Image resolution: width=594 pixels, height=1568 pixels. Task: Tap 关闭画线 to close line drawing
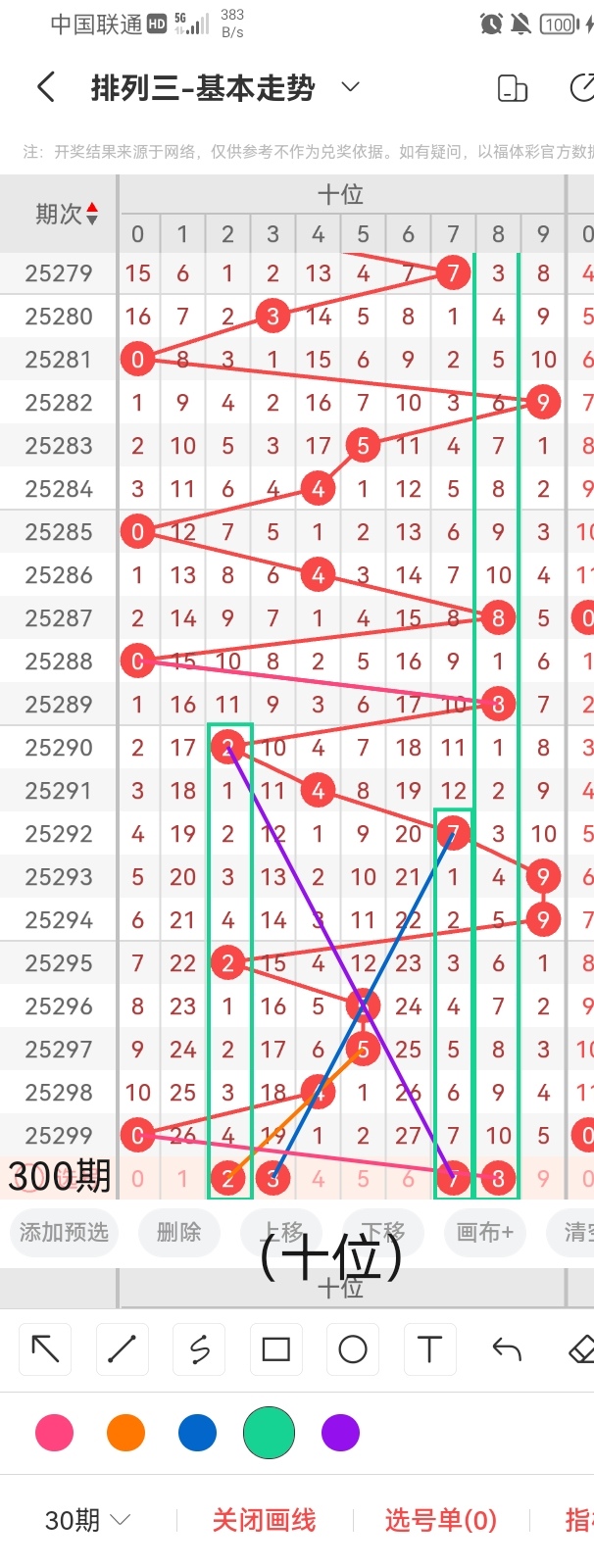pyautogui.click(x=264, y=1520)
